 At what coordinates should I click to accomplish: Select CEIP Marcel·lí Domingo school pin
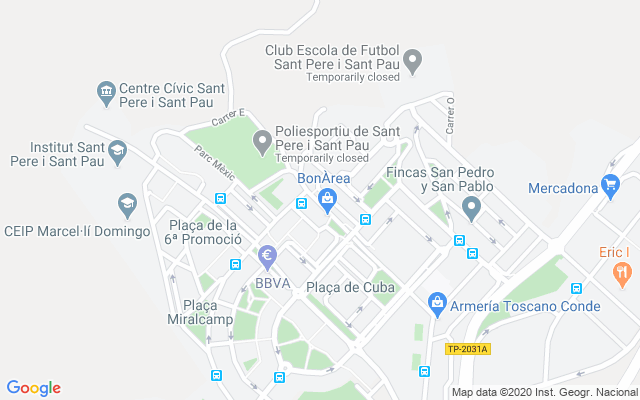[x=126, y=206]
